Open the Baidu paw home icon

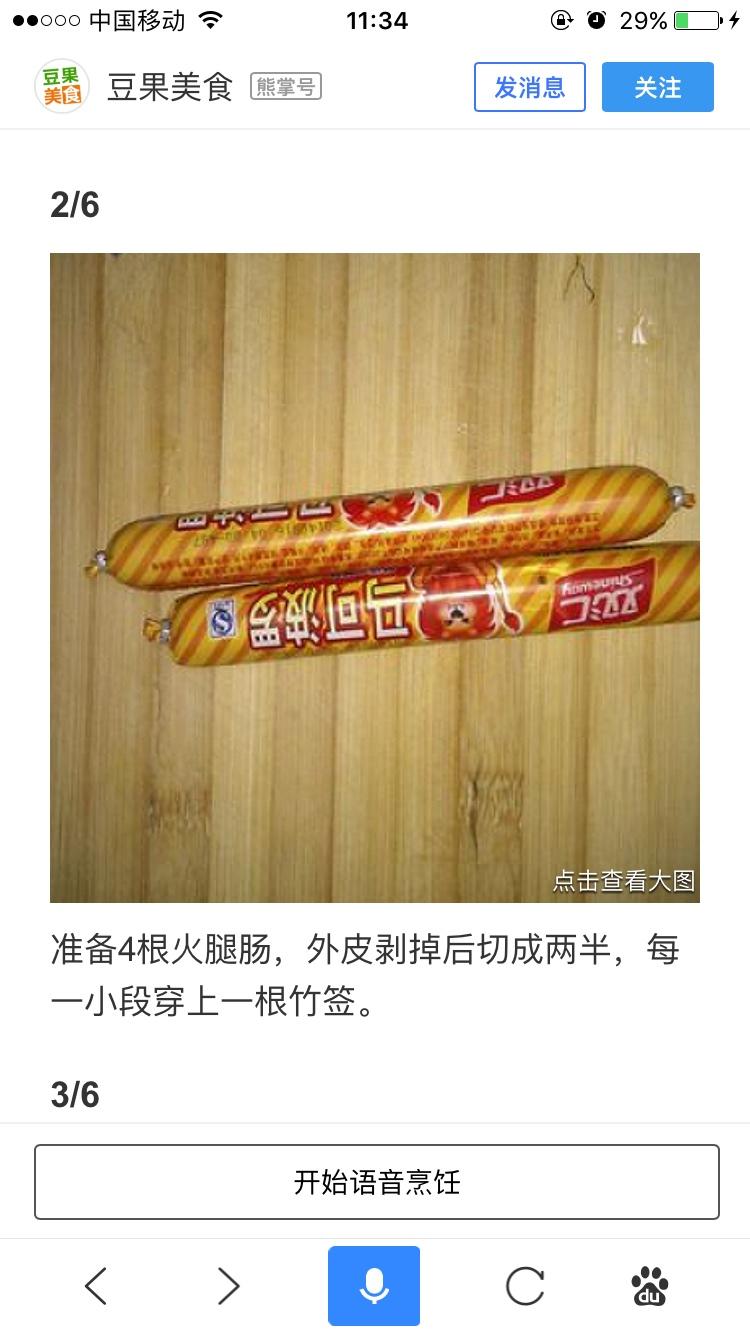click(x=650, y=1286)
